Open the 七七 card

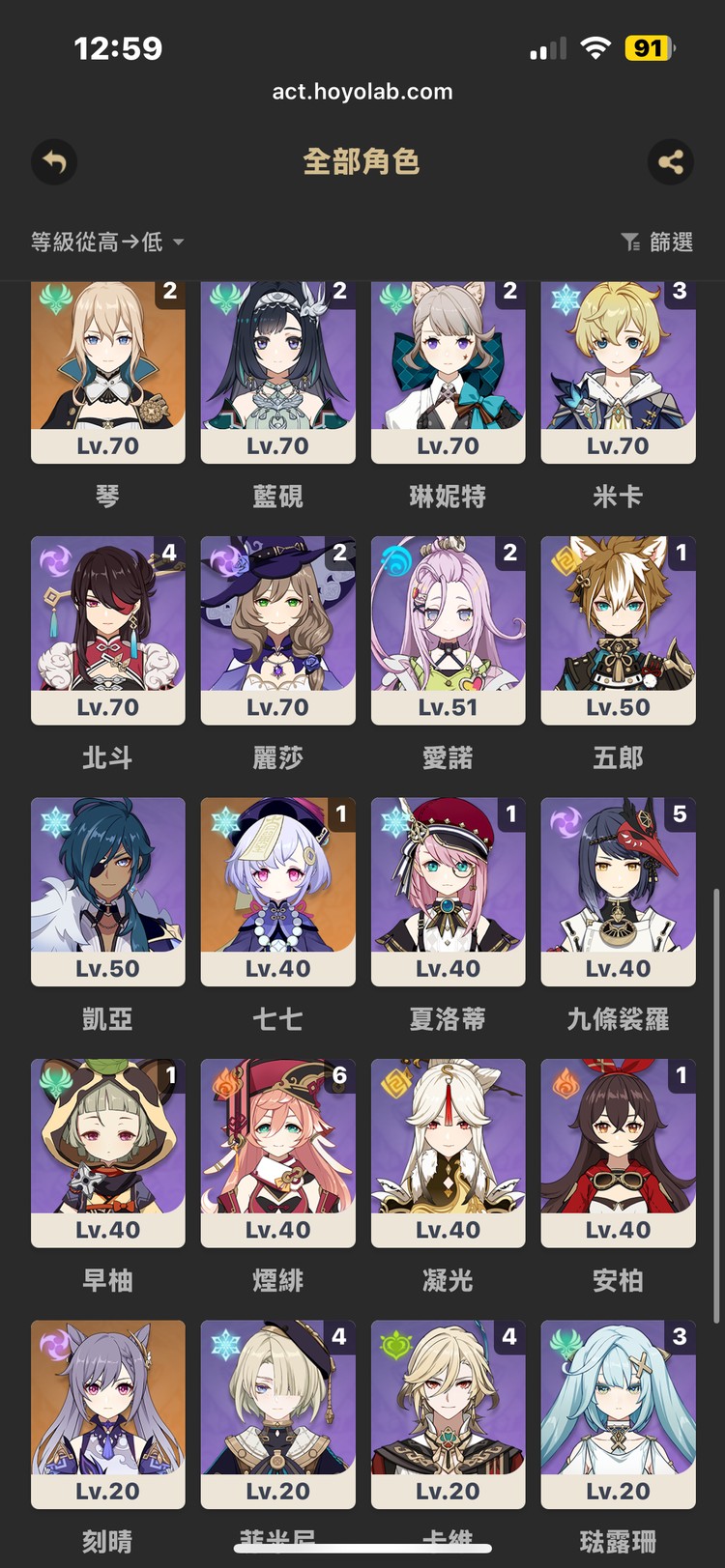pyautogui.click(x=277, y=891)
